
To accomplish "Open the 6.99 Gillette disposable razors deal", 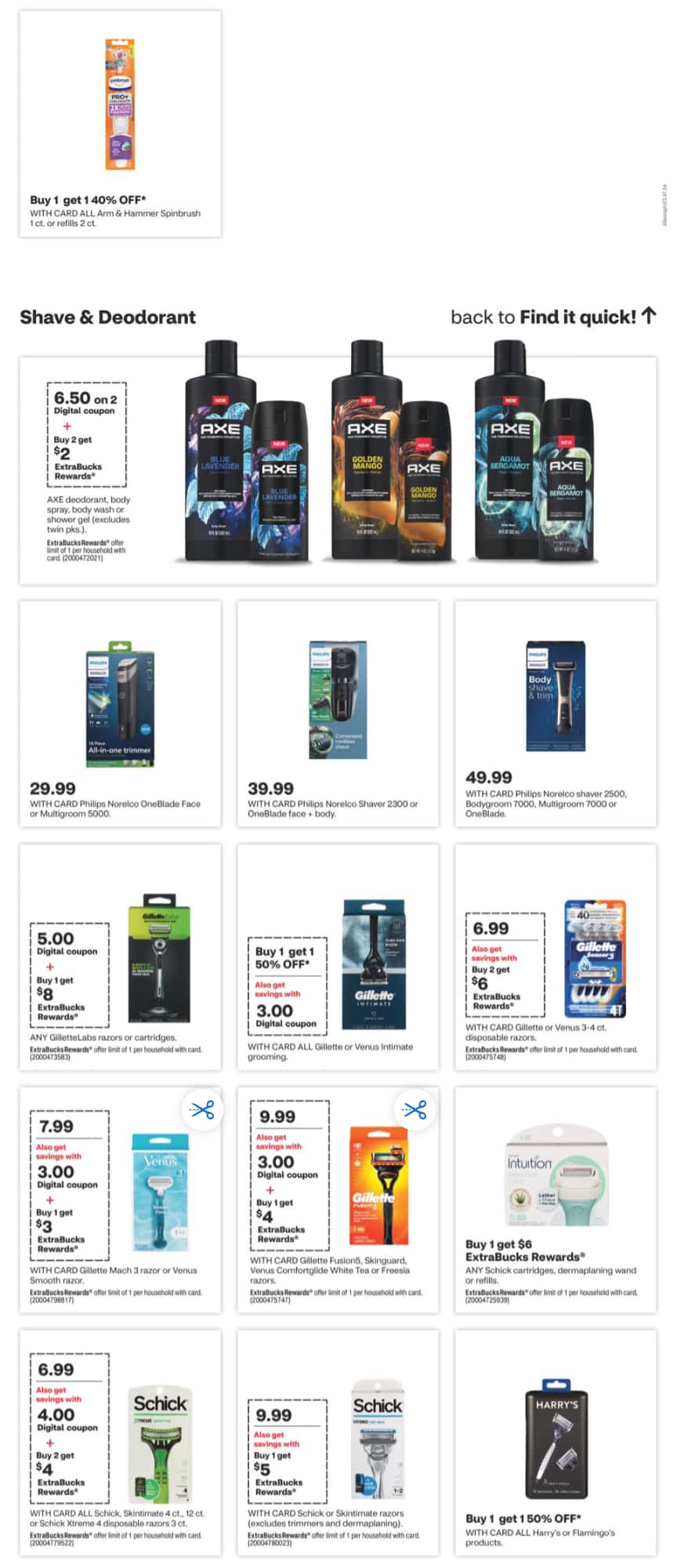I will coord(556,956).
